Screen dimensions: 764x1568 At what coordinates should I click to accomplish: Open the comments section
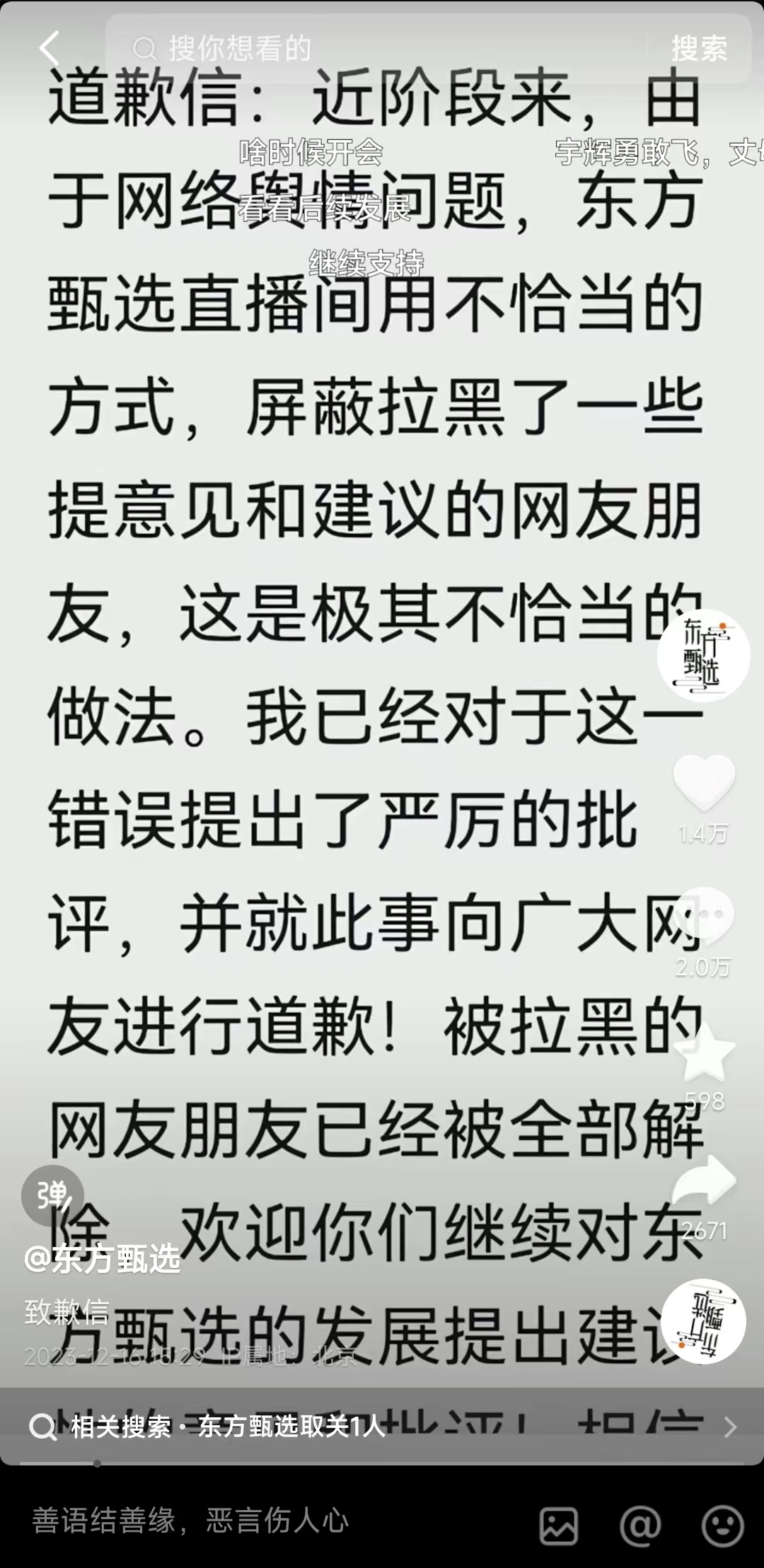coord(704,916)
